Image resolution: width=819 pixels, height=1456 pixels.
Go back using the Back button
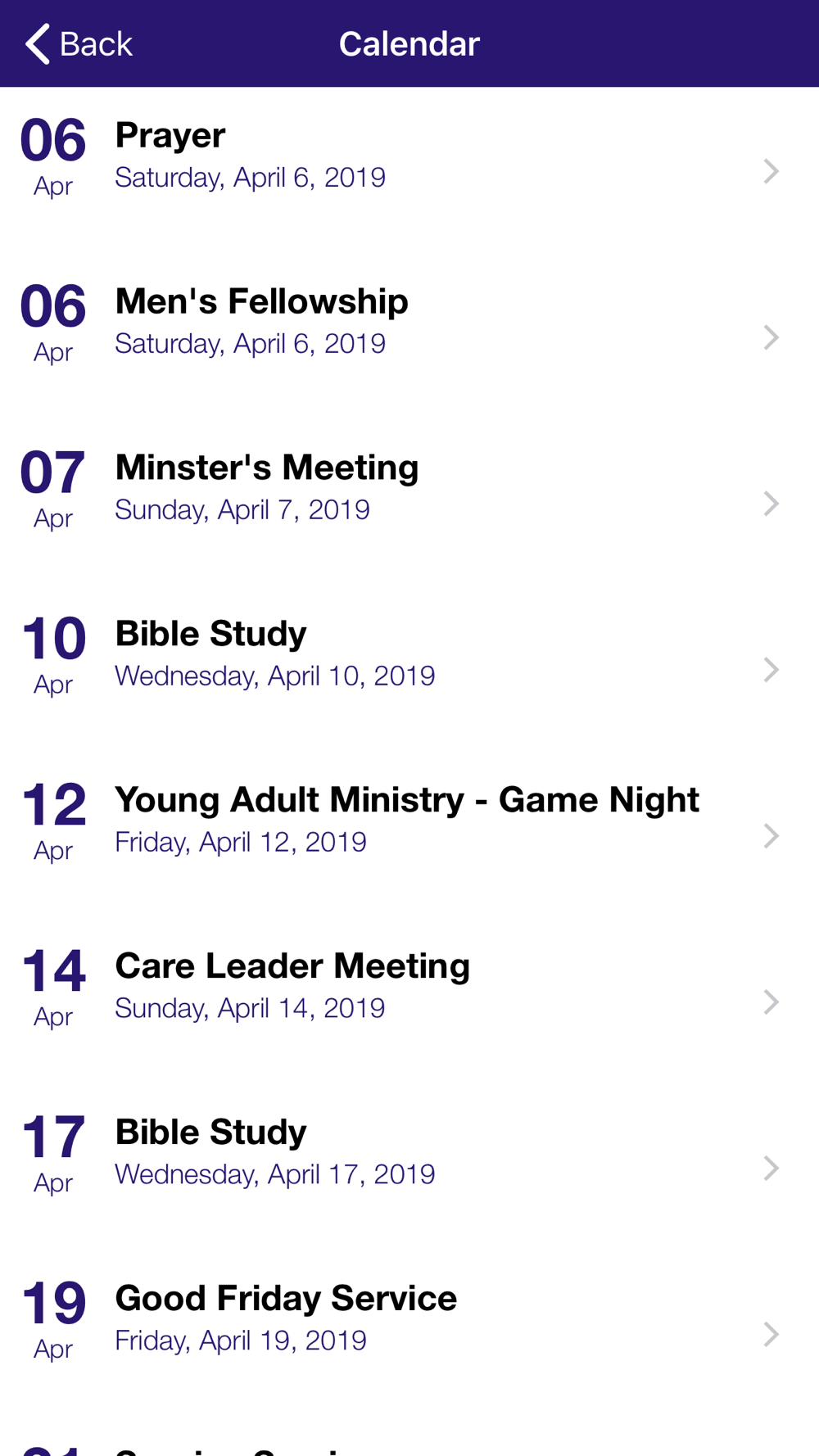[x=79, y=43]
